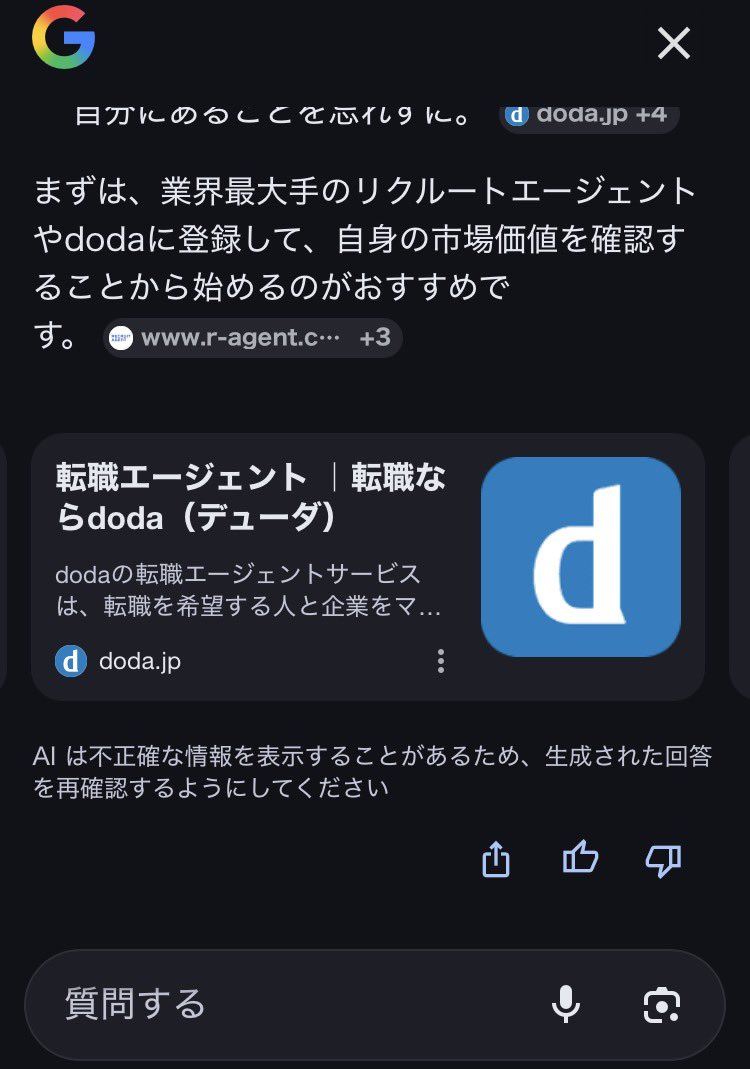This screenshot has height=1069, width=750.
Task: Close the AI answer overlay
Action: (x=673, y=44)
